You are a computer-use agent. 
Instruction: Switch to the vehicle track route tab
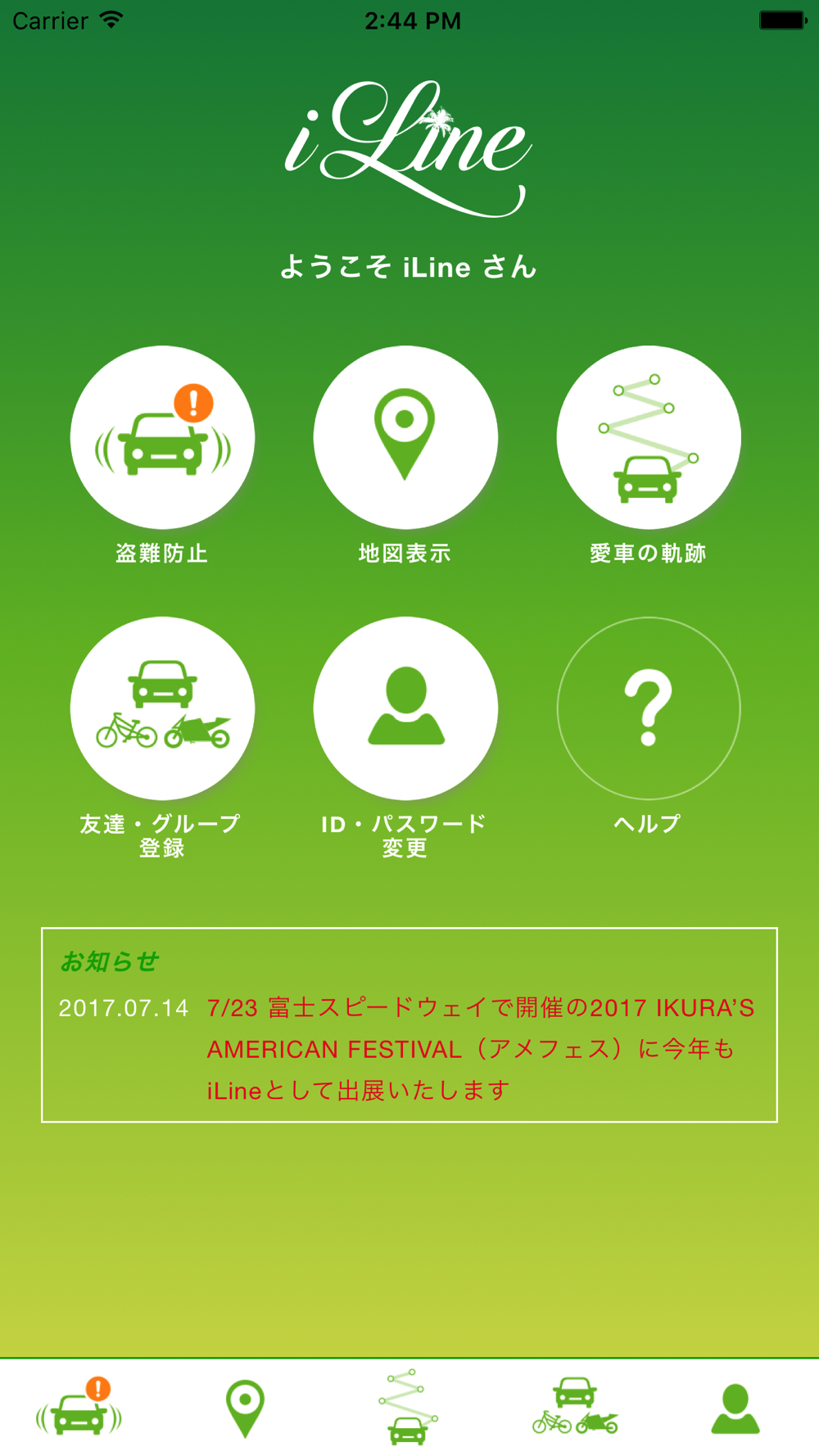(x=408, y=1408)
